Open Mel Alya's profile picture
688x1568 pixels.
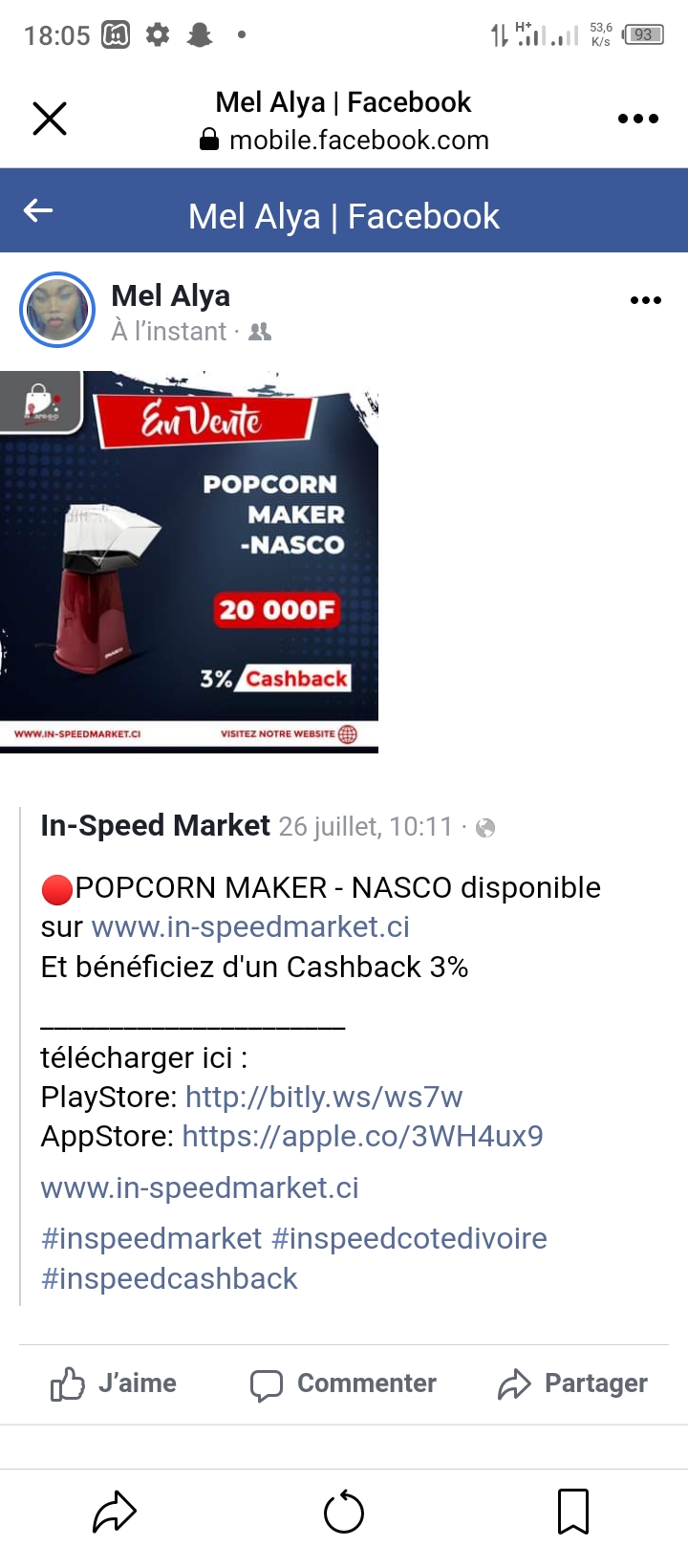click(x=57, y=310)
